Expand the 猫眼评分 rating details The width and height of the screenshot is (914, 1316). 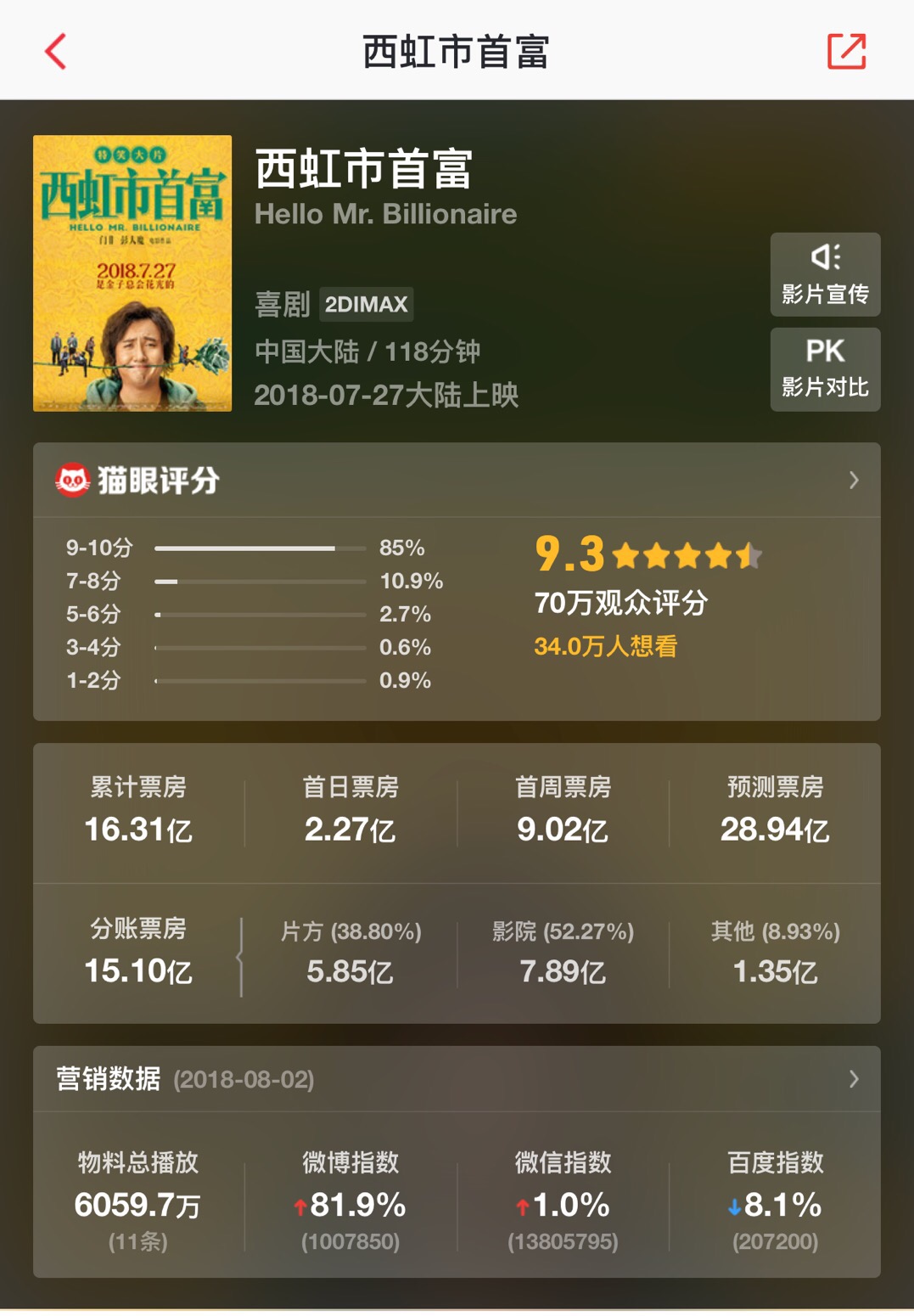(853, 481)
